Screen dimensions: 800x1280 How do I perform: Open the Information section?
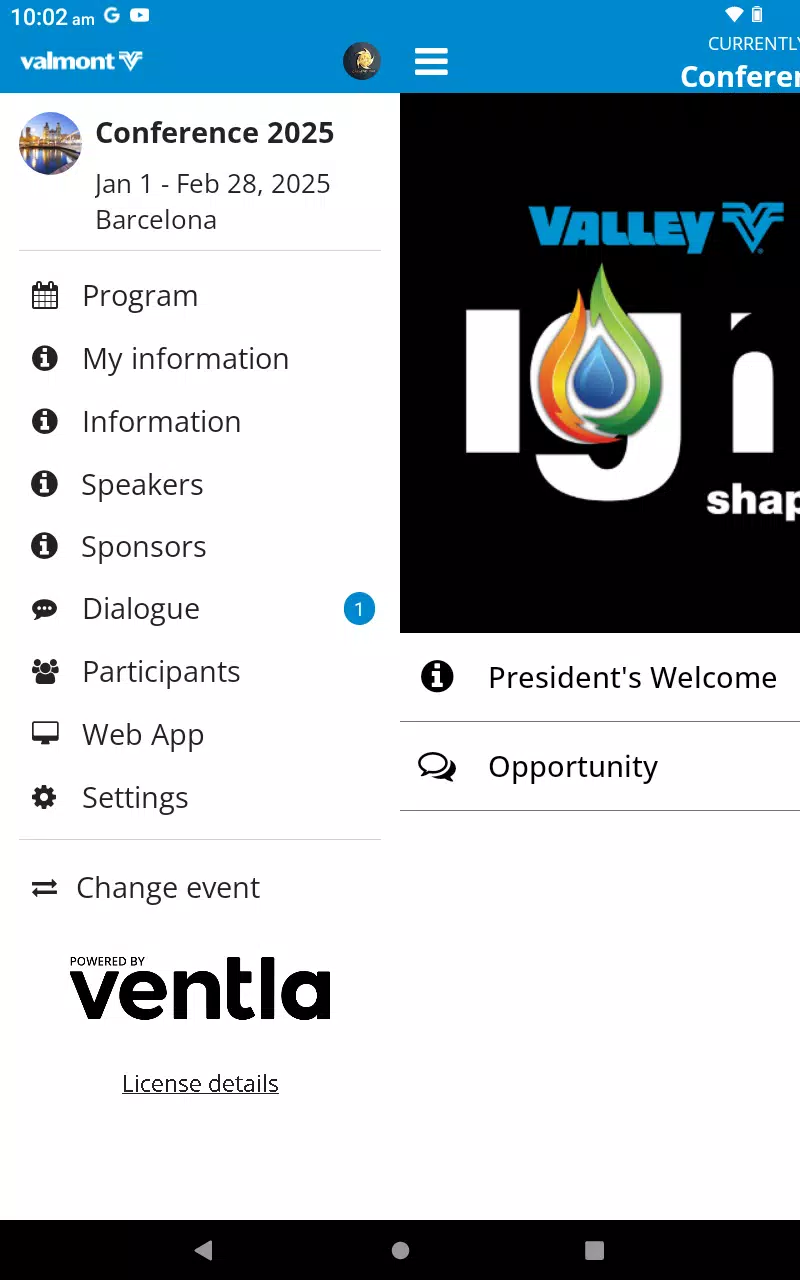coord(161,422)
